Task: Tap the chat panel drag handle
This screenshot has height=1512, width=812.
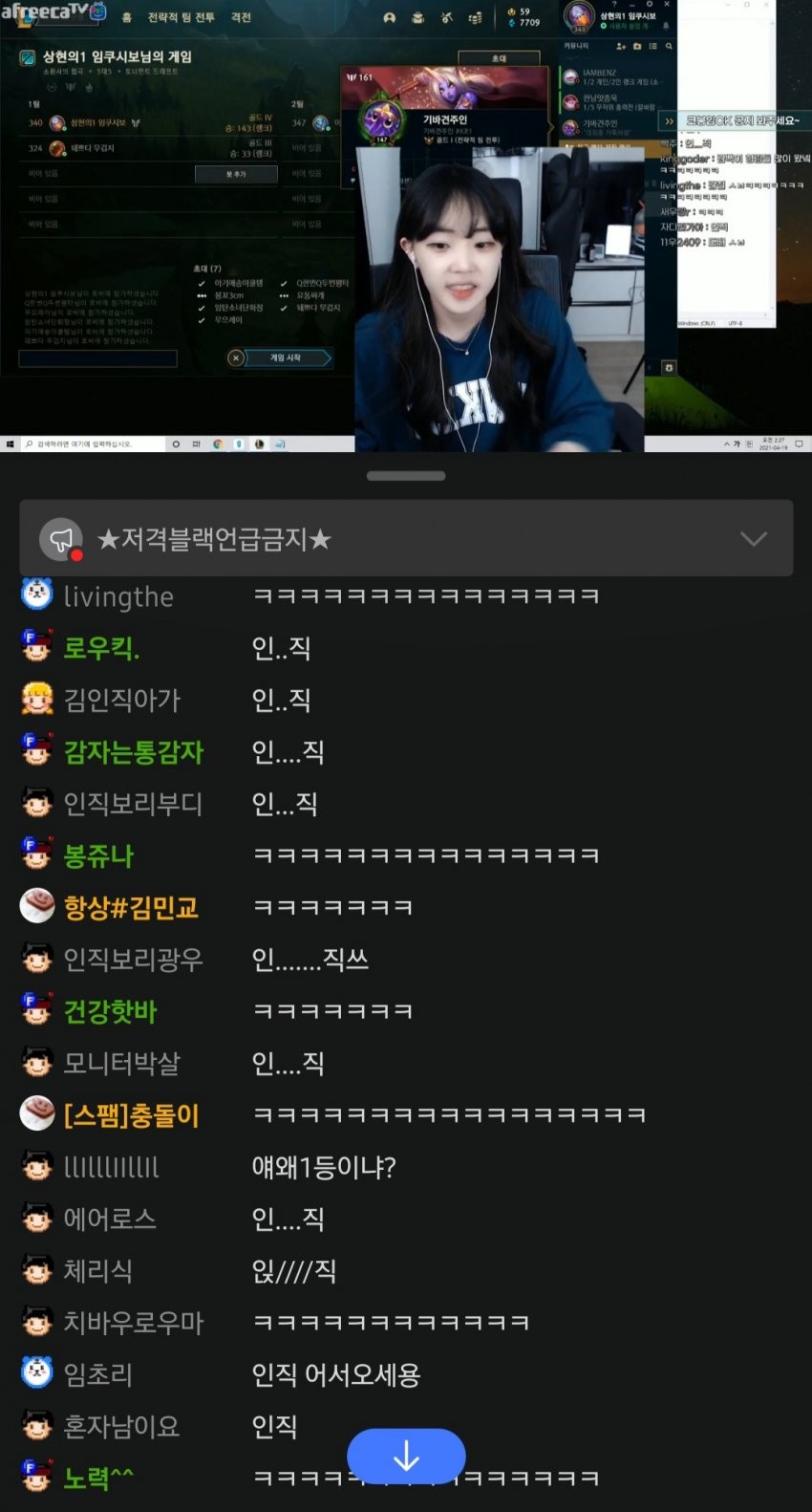Action: tap(406, 475)
